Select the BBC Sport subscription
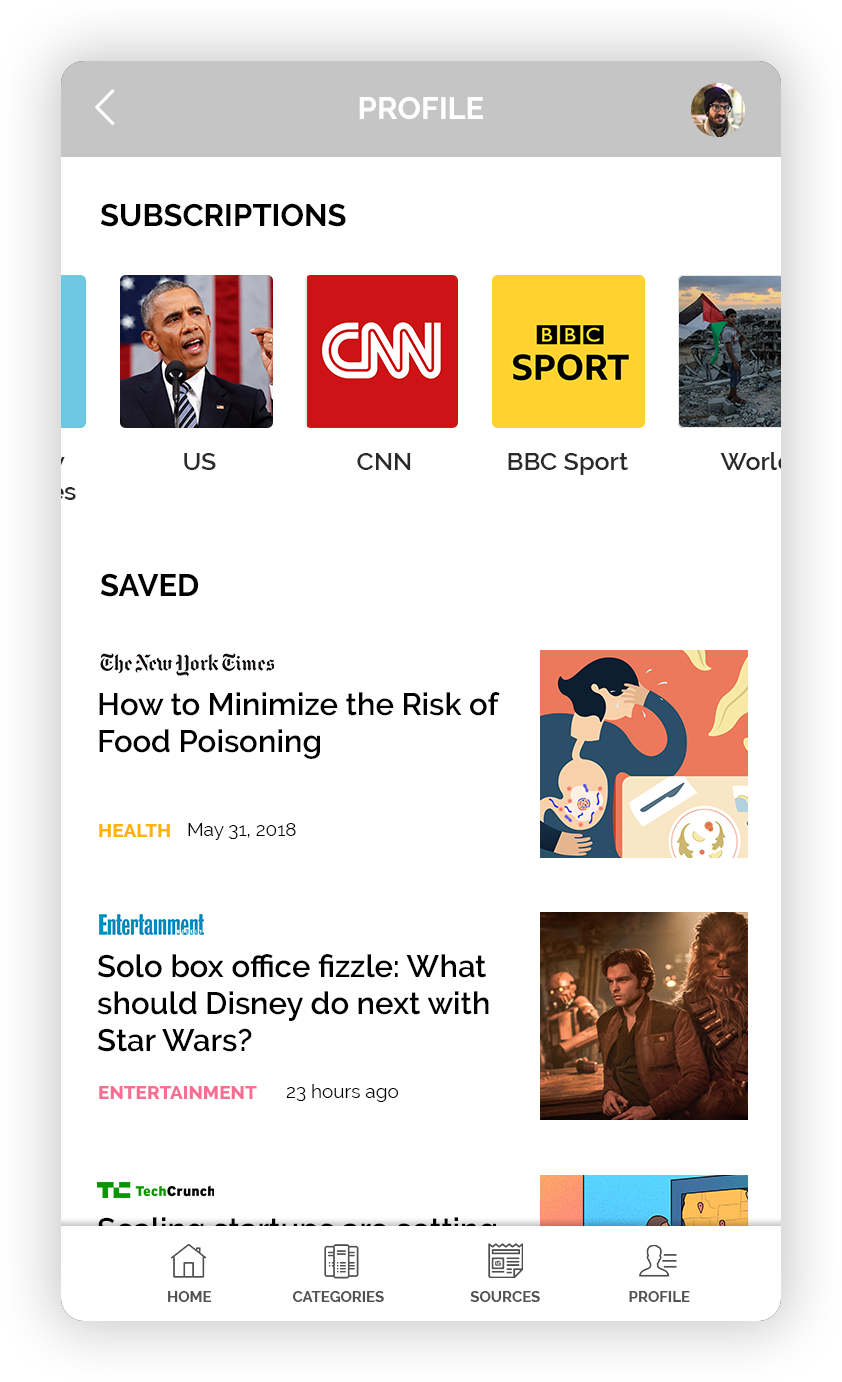Image resolution: width=842 pixels, height=1382 pixels. point(568,352)
